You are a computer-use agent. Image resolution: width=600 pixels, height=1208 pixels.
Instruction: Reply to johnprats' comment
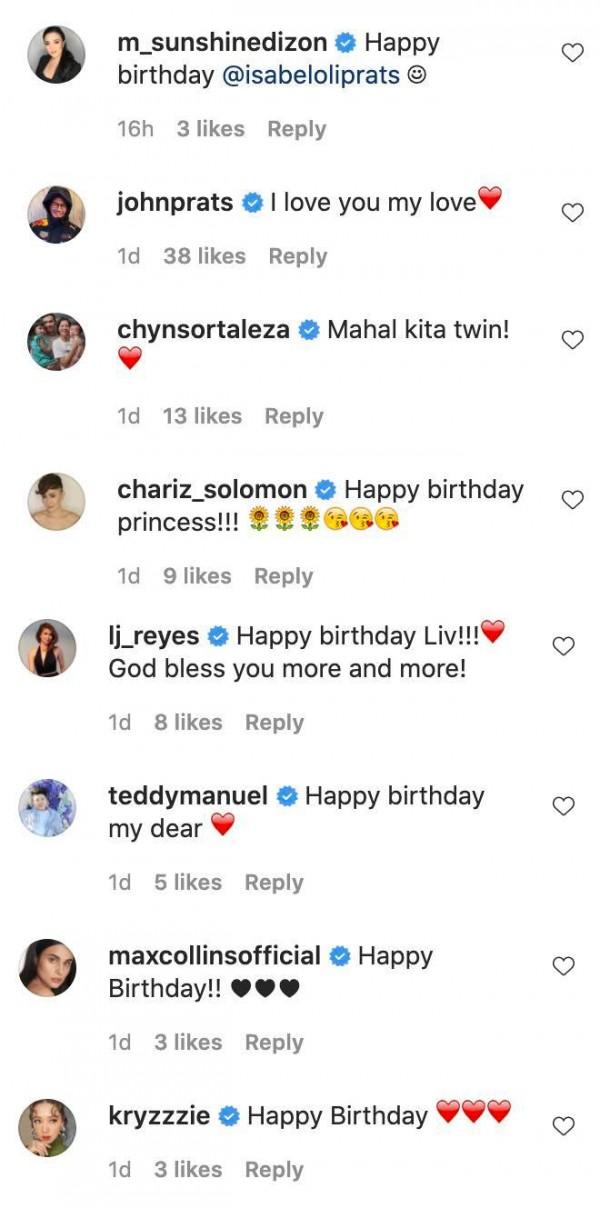point(297,256)
